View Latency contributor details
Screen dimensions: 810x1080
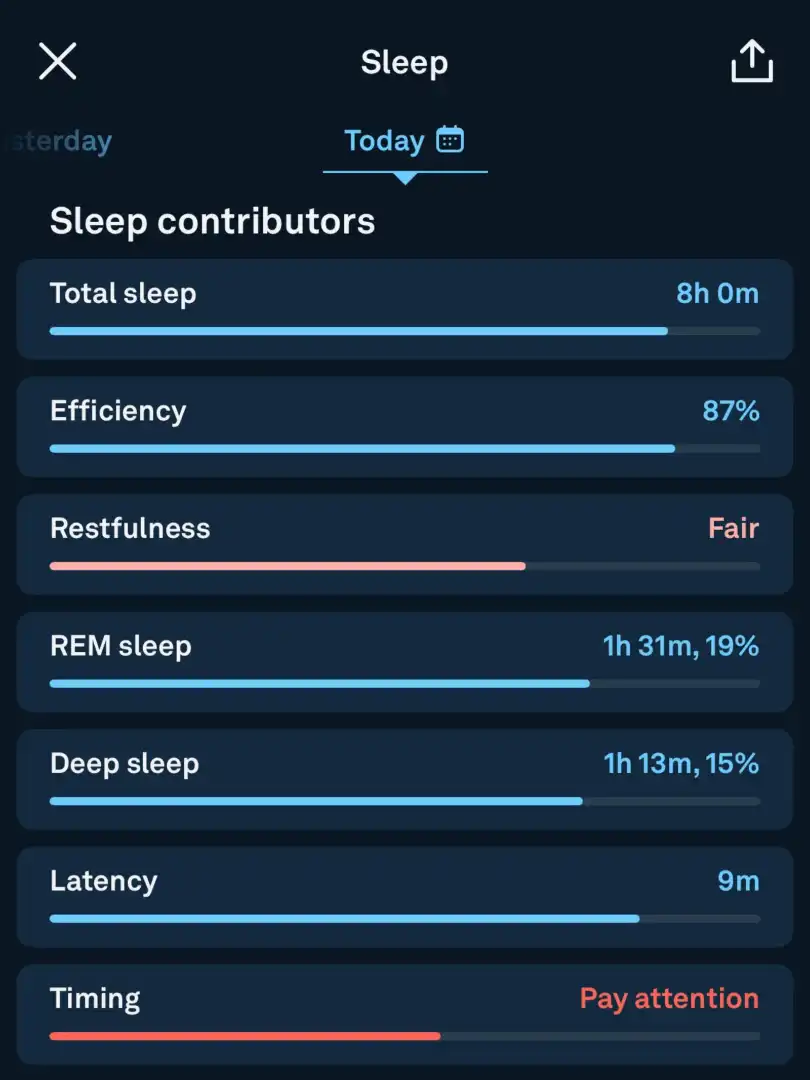pos(404,896)
